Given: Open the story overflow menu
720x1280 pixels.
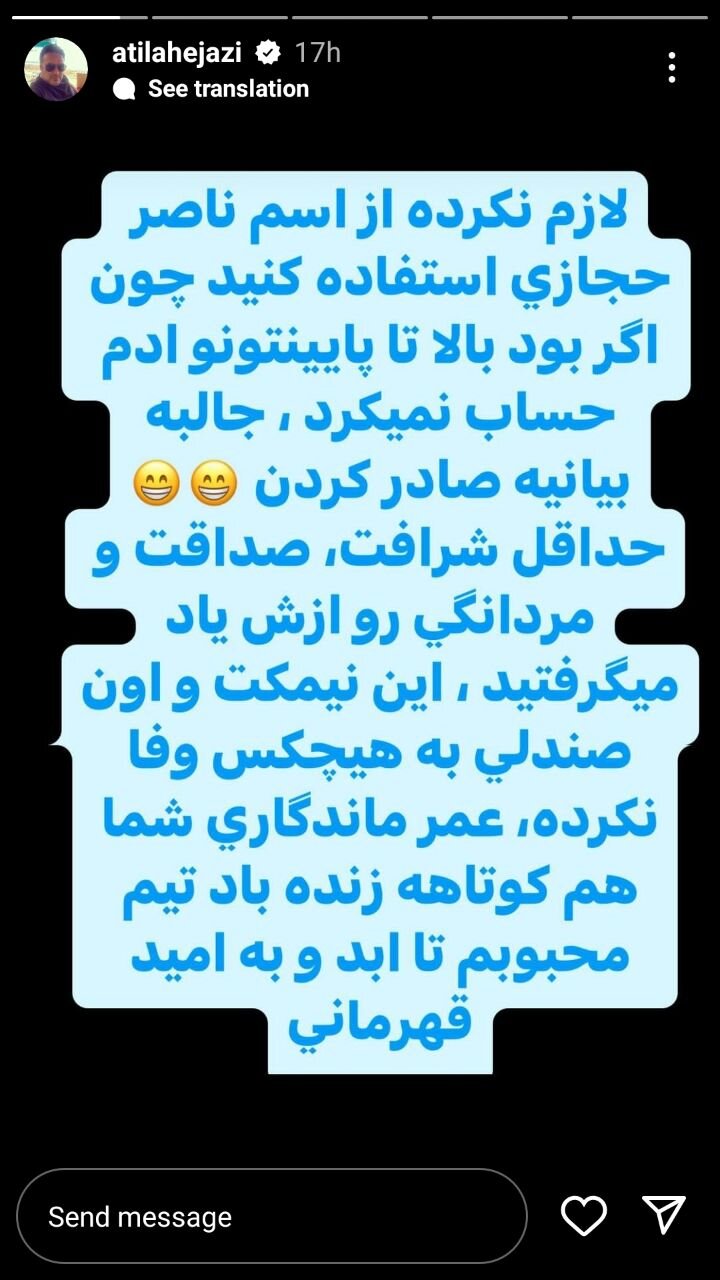Looking at the screenshot, I should 672,68.
